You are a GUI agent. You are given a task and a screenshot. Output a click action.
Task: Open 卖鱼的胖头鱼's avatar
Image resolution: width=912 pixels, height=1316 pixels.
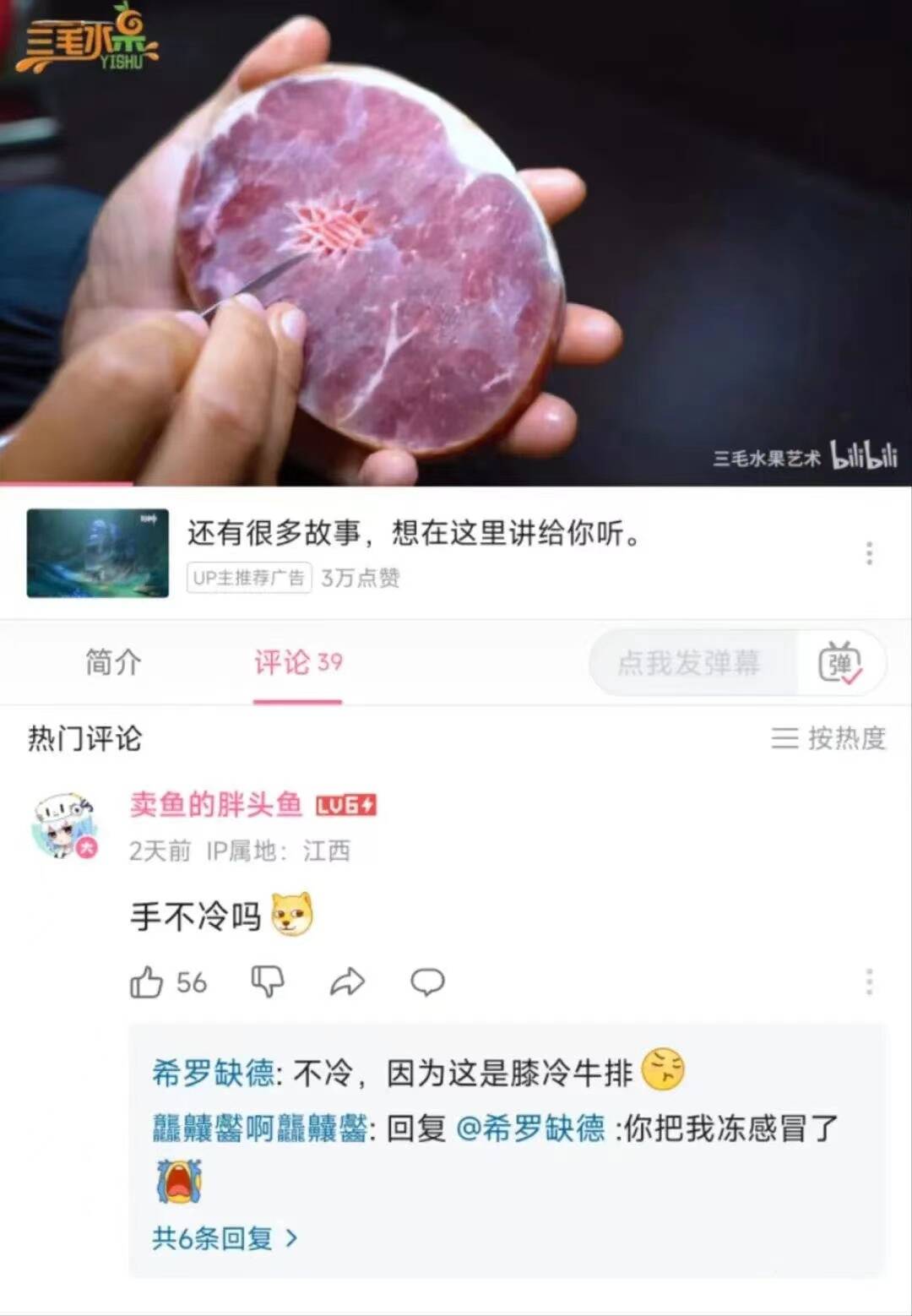pos(63,825)
